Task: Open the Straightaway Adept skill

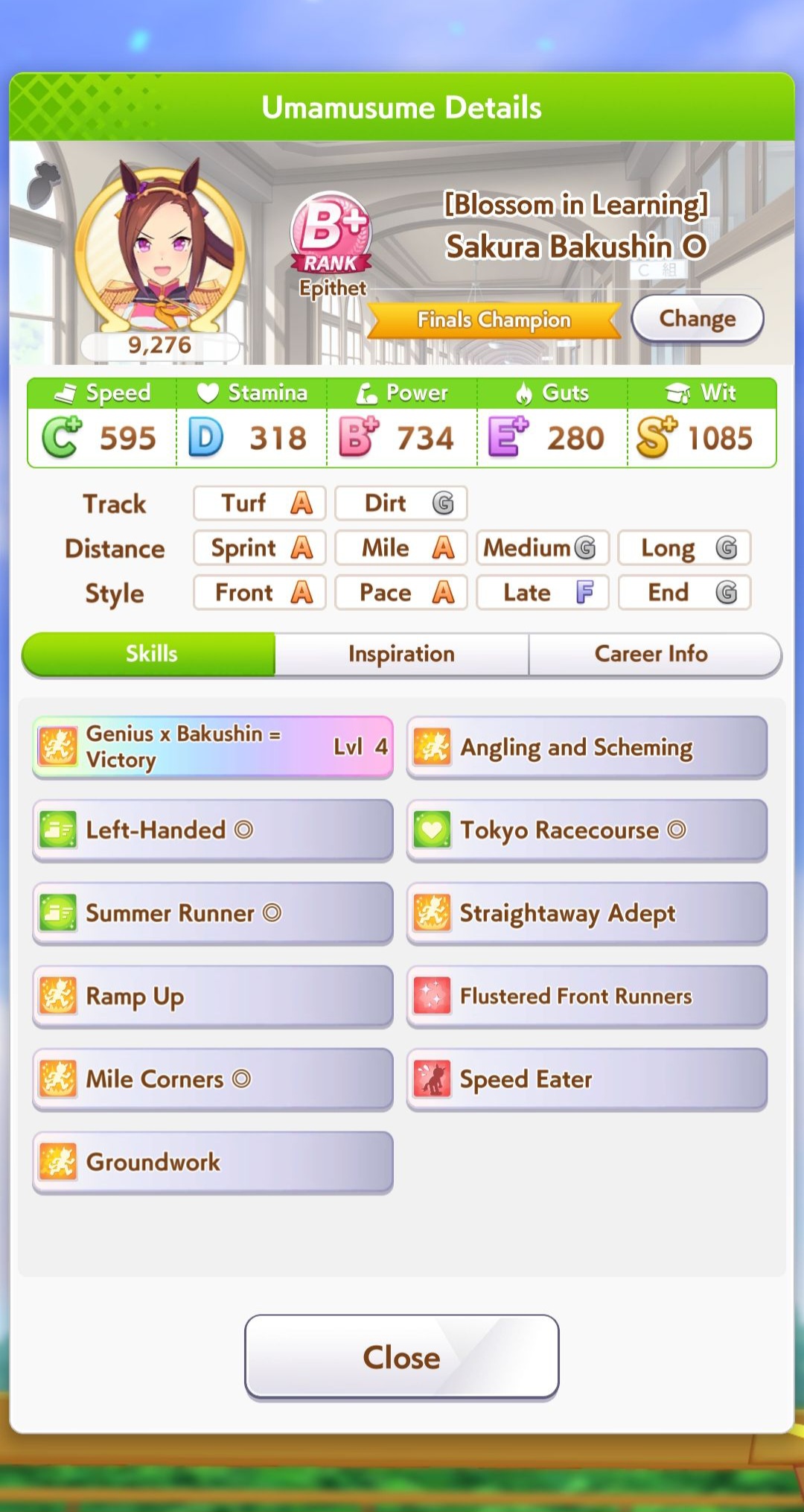Action: (x=587, y=913)
